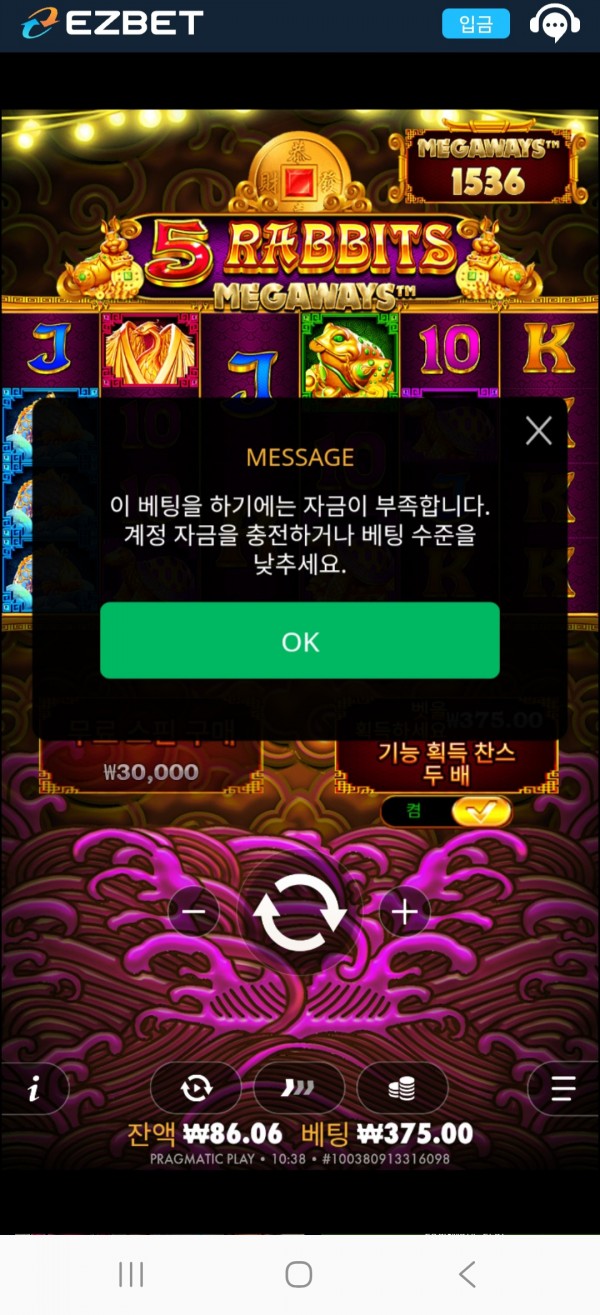Go to the EZBET home logo
Screen dimensions: 600x1315
click(112, 22)
